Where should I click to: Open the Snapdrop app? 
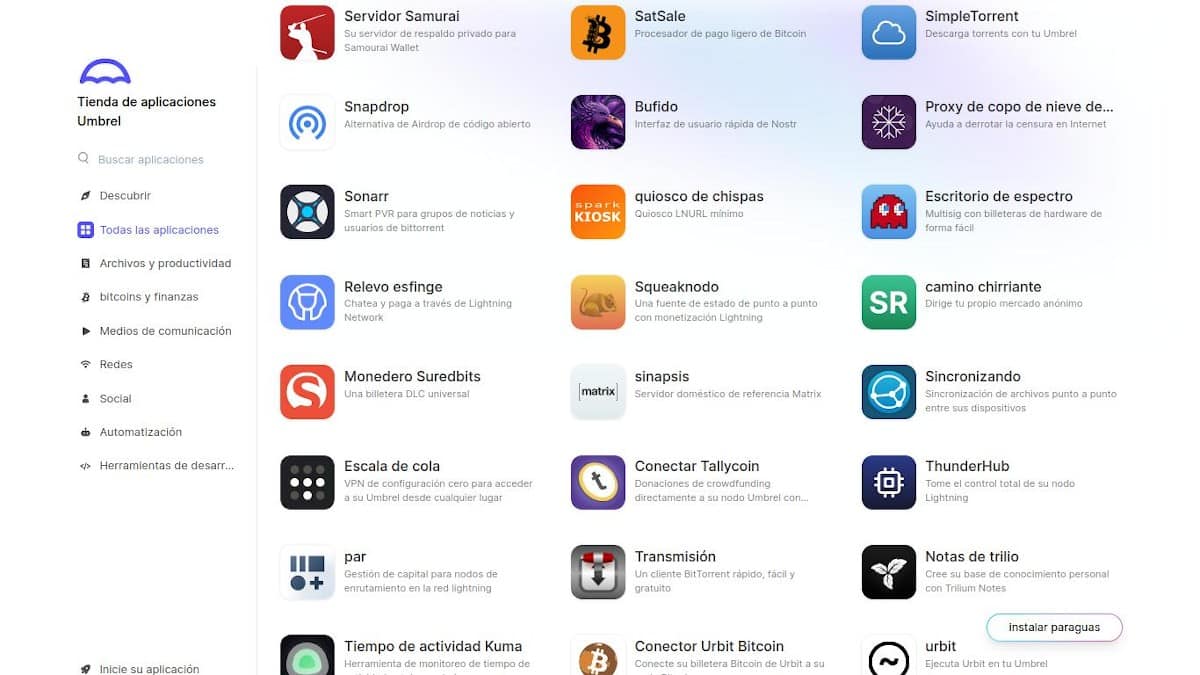click(x=376, y=107)
